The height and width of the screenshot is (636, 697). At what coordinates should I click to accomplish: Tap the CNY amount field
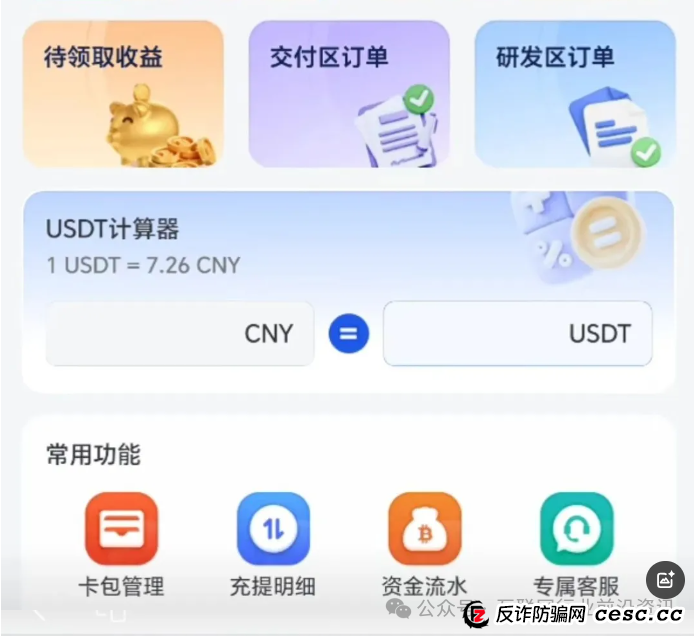(x=179, y=334)
